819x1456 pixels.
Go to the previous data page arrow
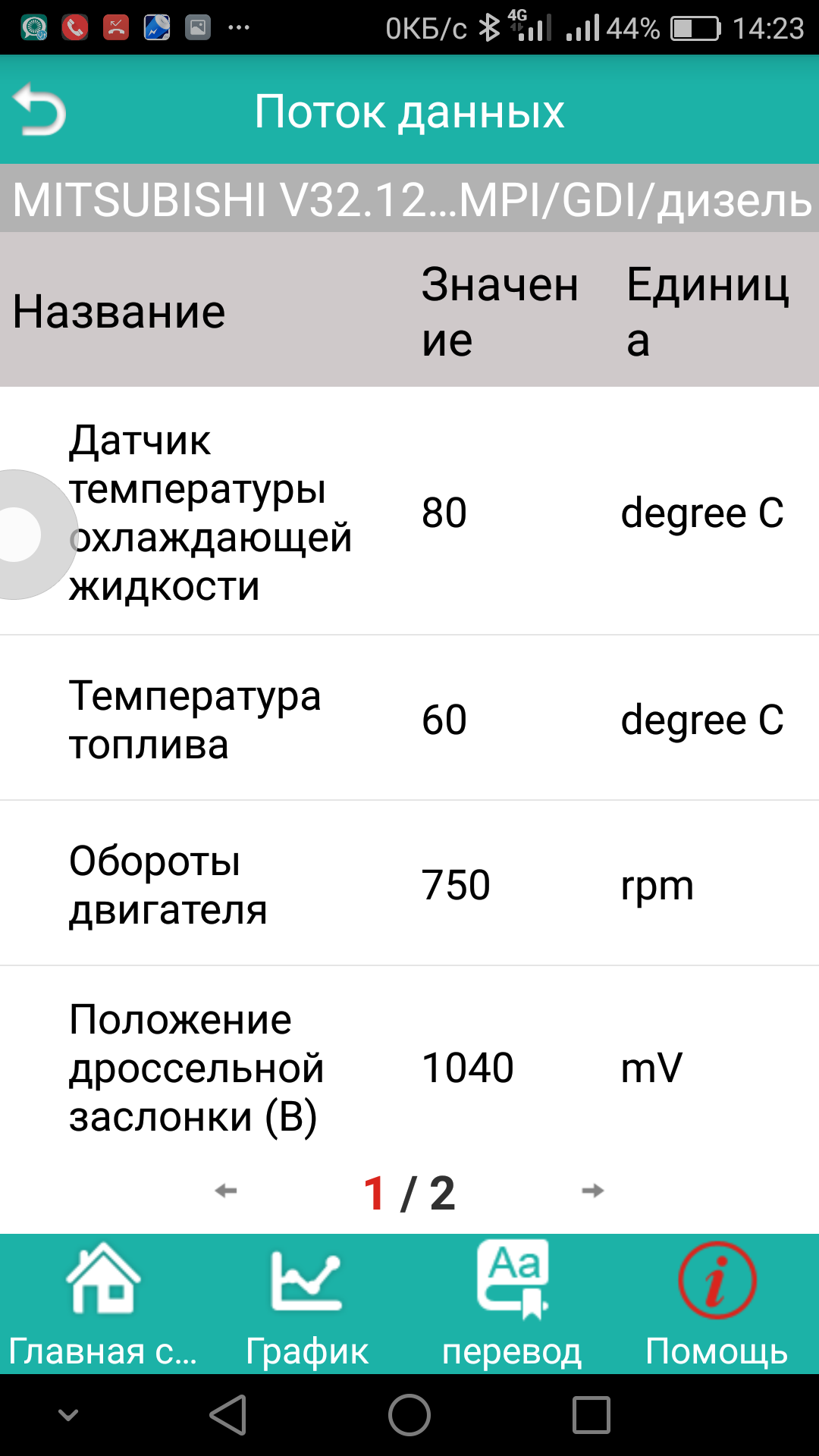pos(226,1191)
